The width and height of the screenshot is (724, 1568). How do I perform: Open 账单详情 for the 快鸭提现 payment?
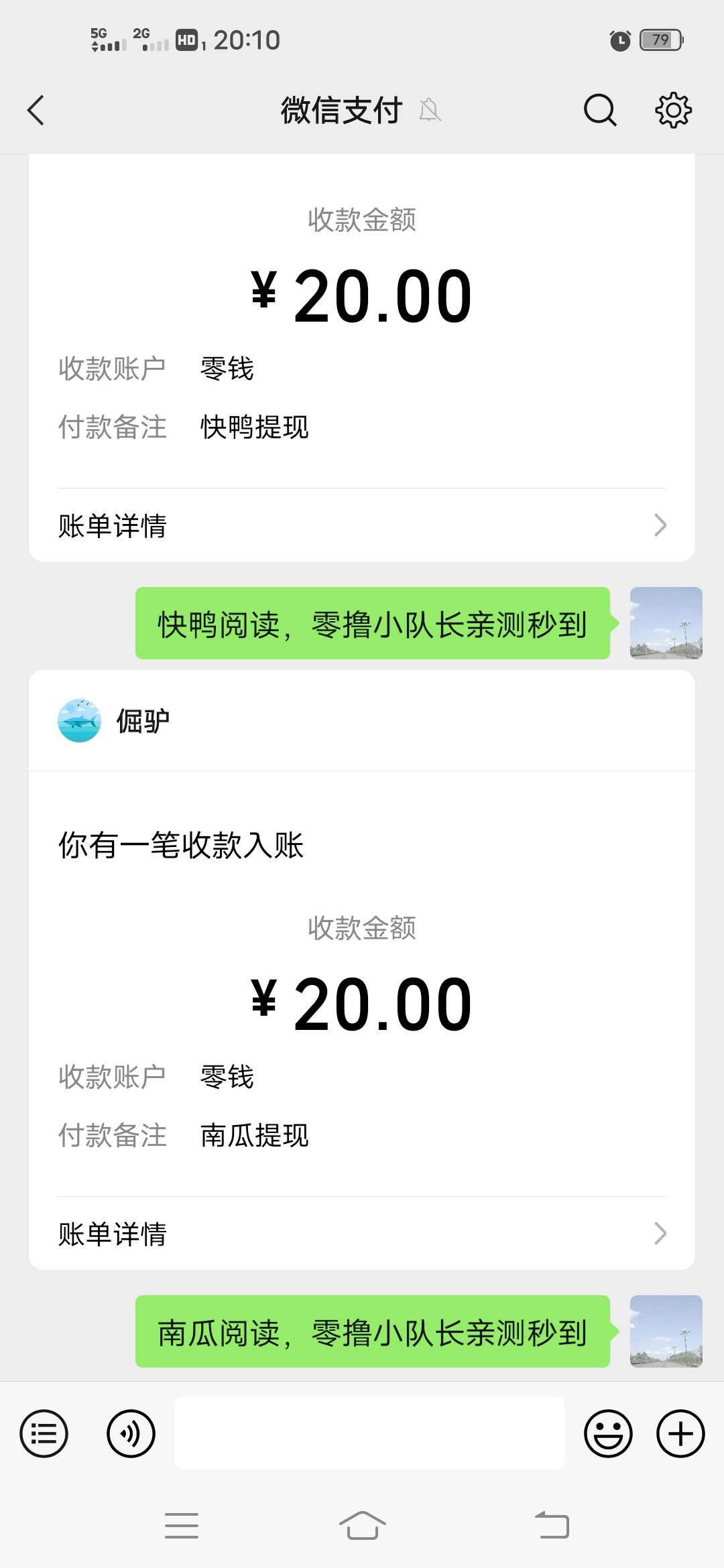(x=362, y=525)
